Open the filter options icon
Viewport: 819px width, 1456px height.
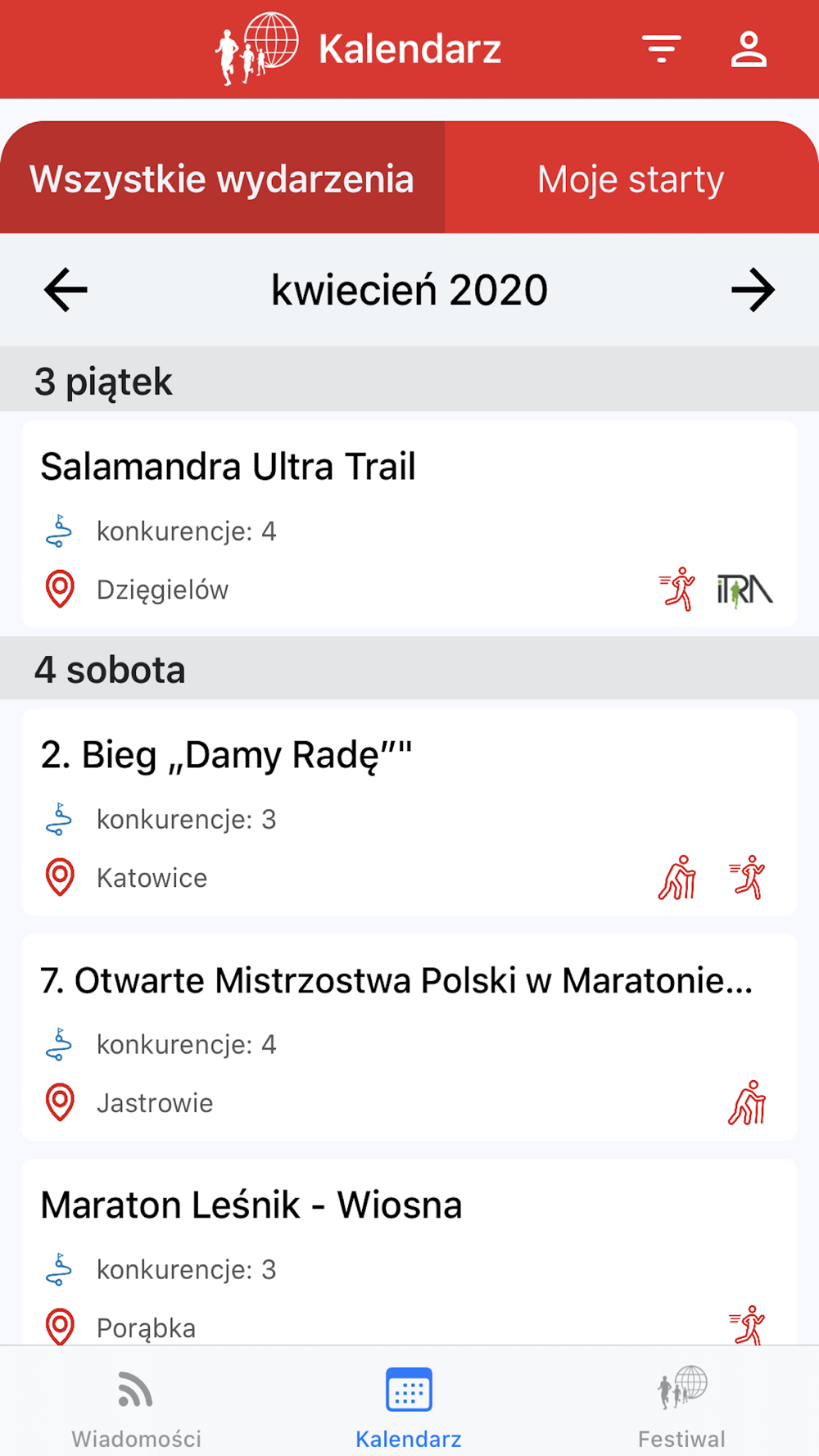click(x=661, y=49)
